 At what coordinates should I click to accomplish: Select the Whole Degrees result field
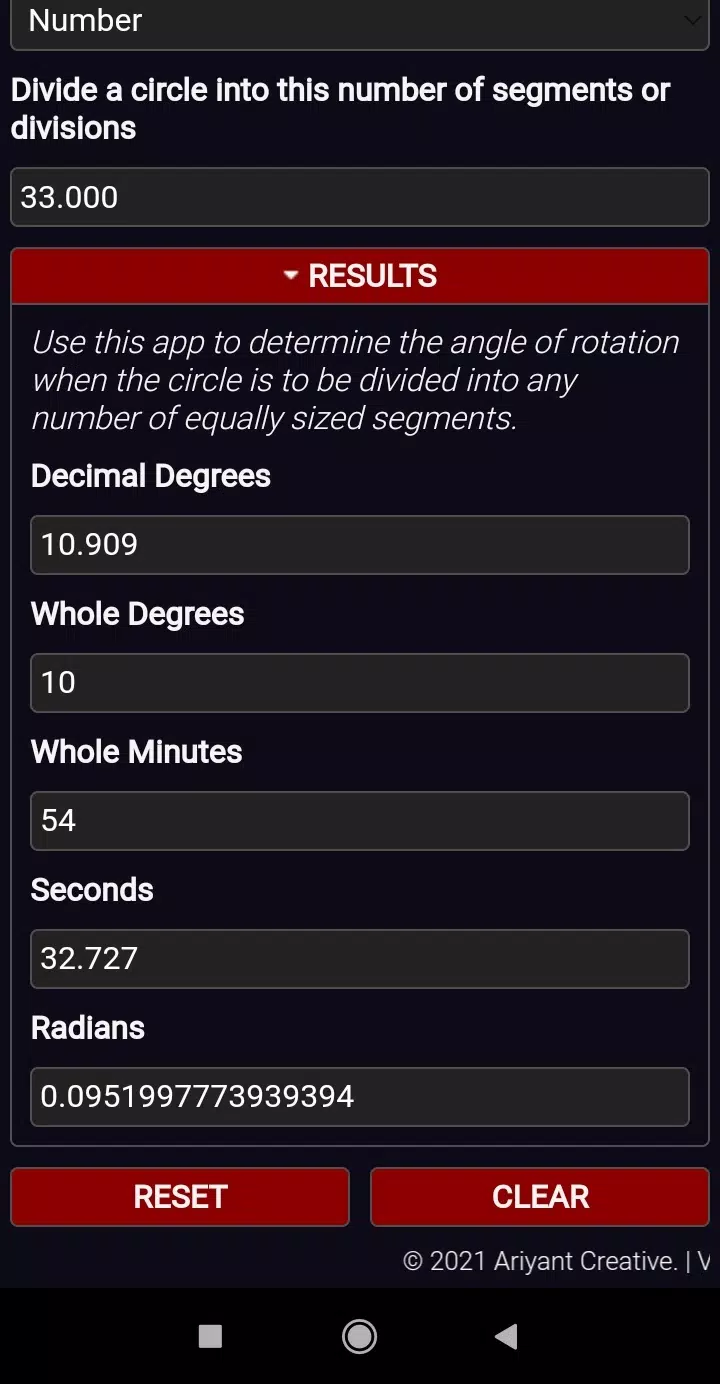(x=359, y=683)
